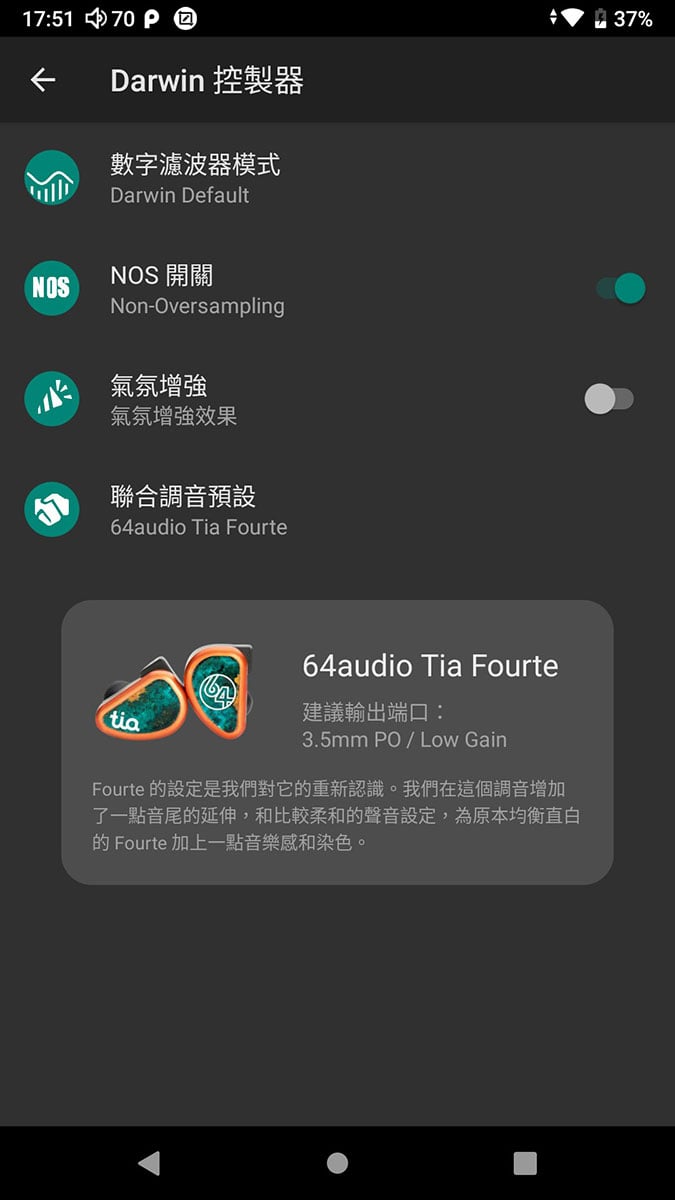Open the 數字濾波器模式 filter mode setting
Image resolution: width=675 pixels, height=1200 pixels.
pyautogui.click(x=337, y=178)
